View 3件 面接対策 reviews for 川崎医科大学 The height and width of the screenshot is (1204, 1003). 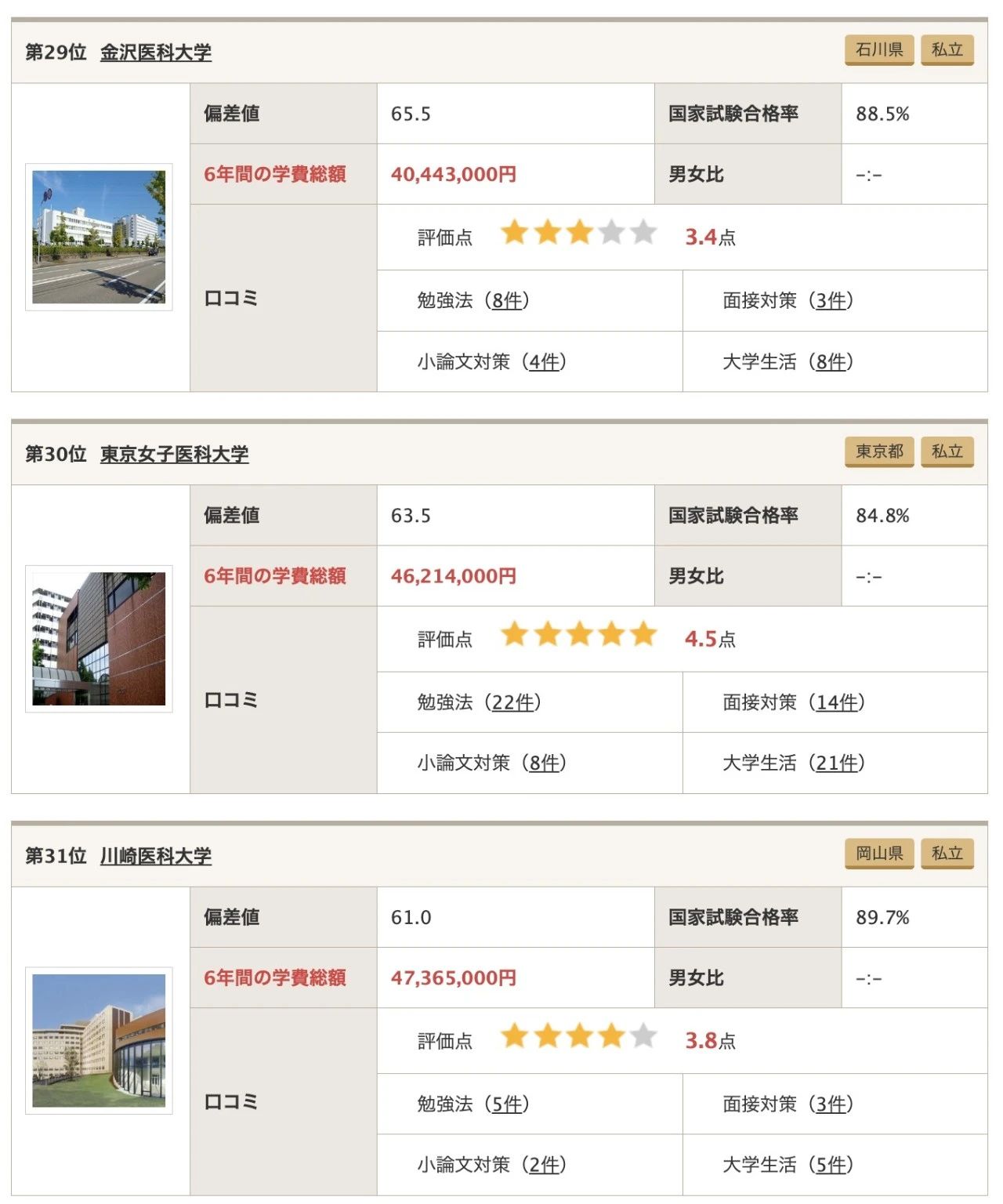[831, 1104]
